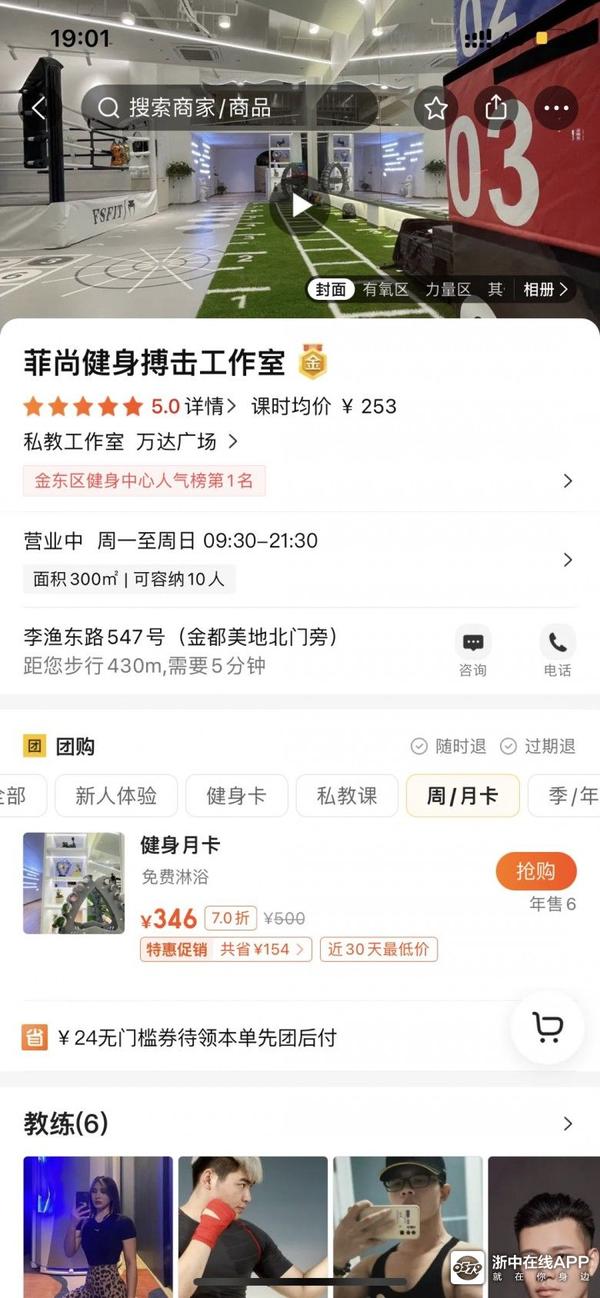Switch to 力量区 photo tab
The height and width of the screenshot is (1298, 600).
pyautogui.click(x=447, y=289)
